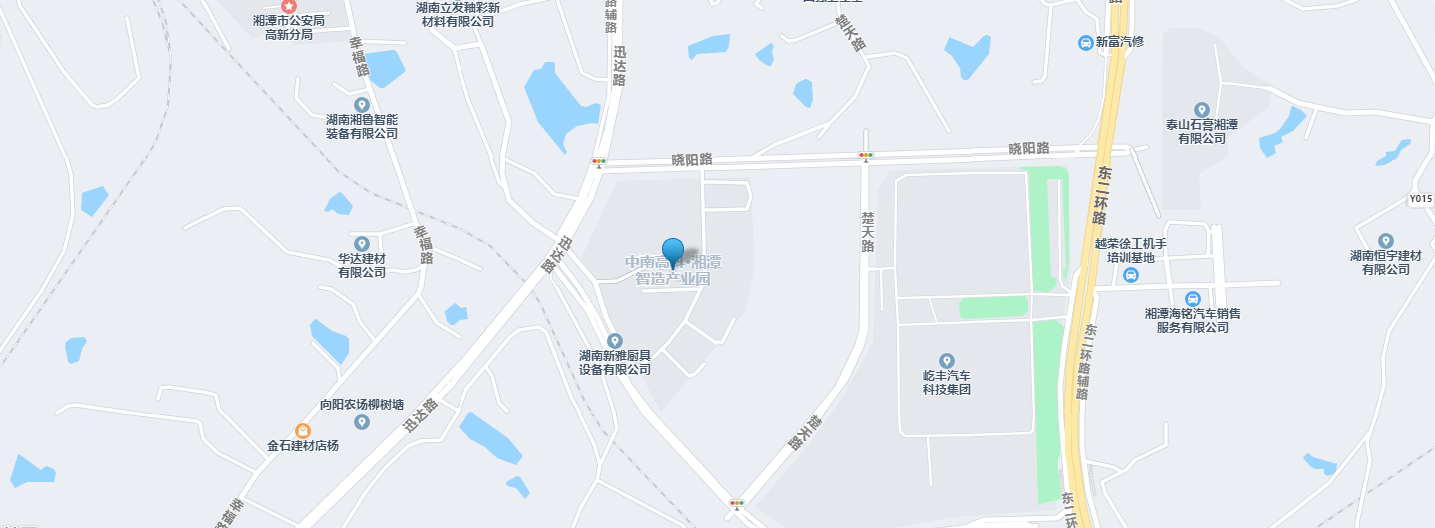Tap 越荣徐工机手培训基地 marker

(1130, 275)
